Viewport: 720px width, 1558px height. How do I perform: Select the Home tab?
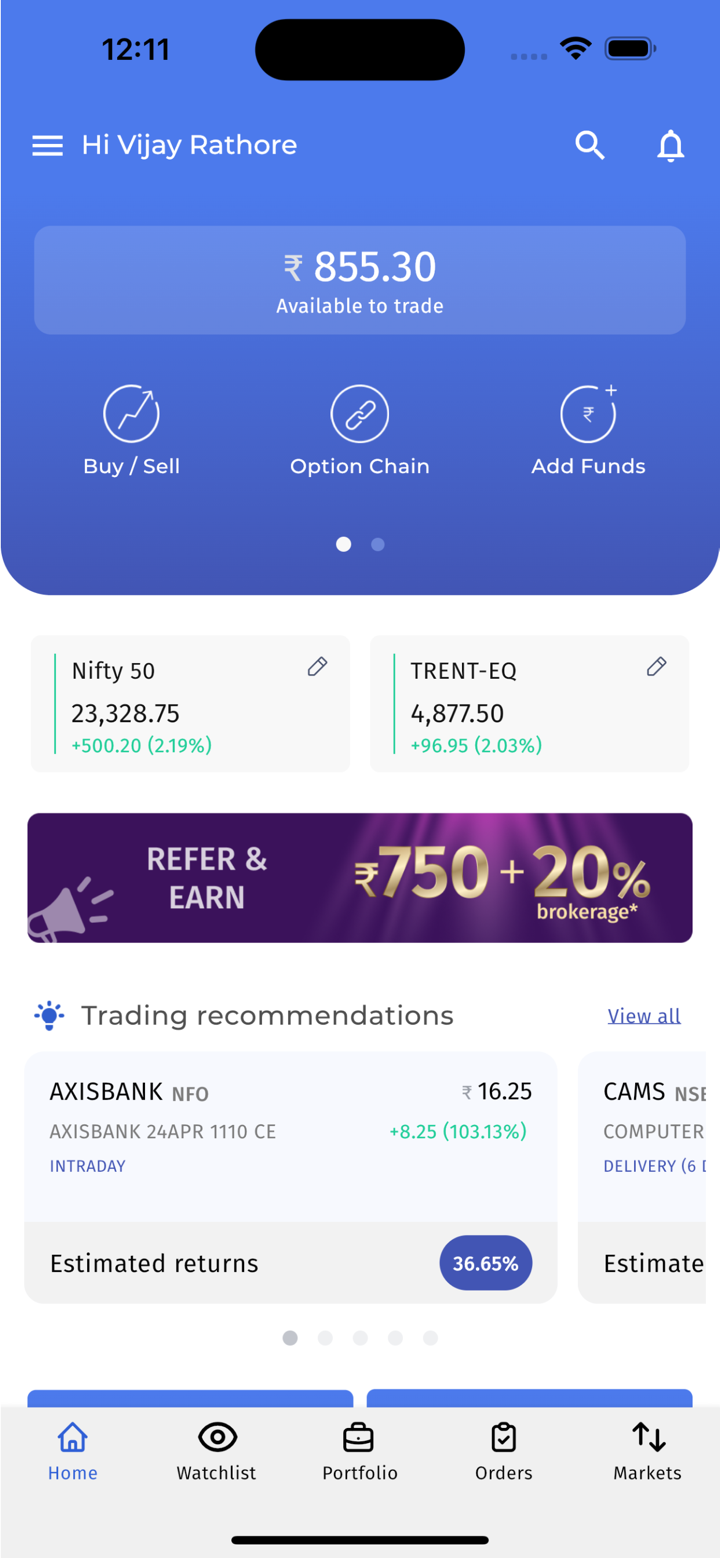(x=73, y=1452)
